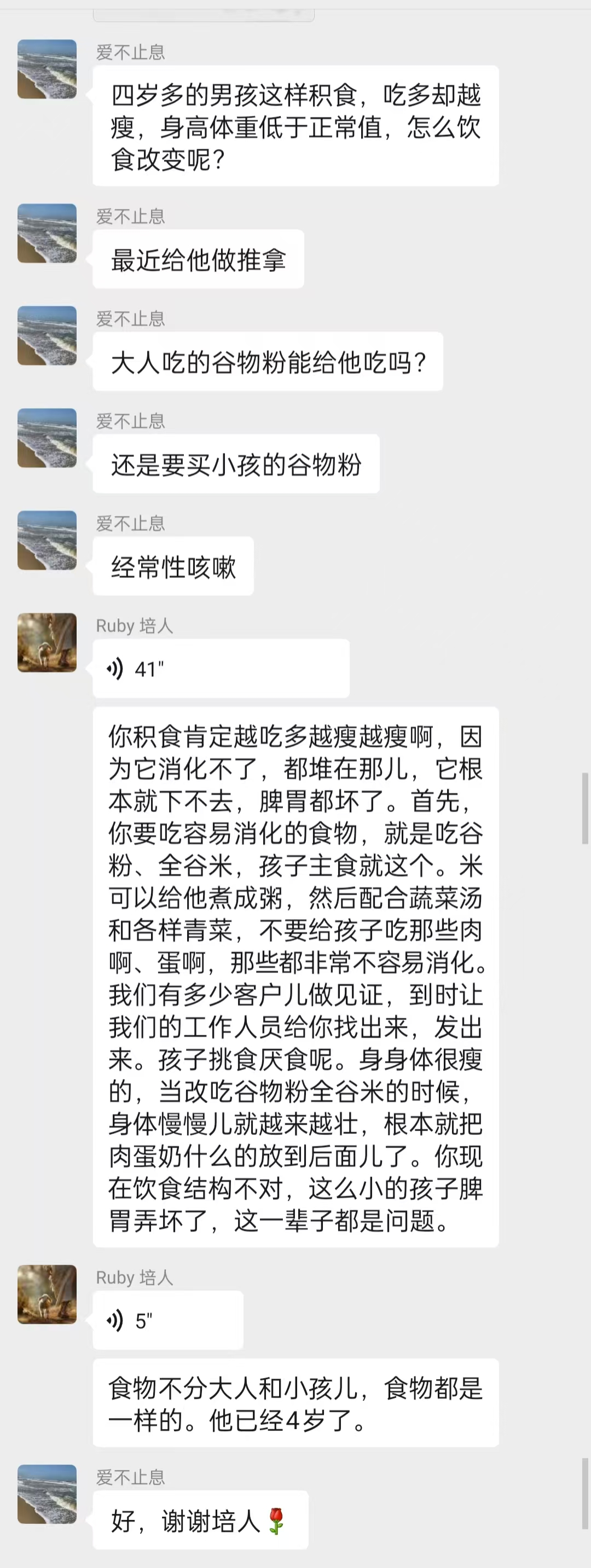Viewport: 591px width, 1568px height.
Task: Tap the second 爱不止息 avatar thumbnail
Action: (x=47, y=234)
